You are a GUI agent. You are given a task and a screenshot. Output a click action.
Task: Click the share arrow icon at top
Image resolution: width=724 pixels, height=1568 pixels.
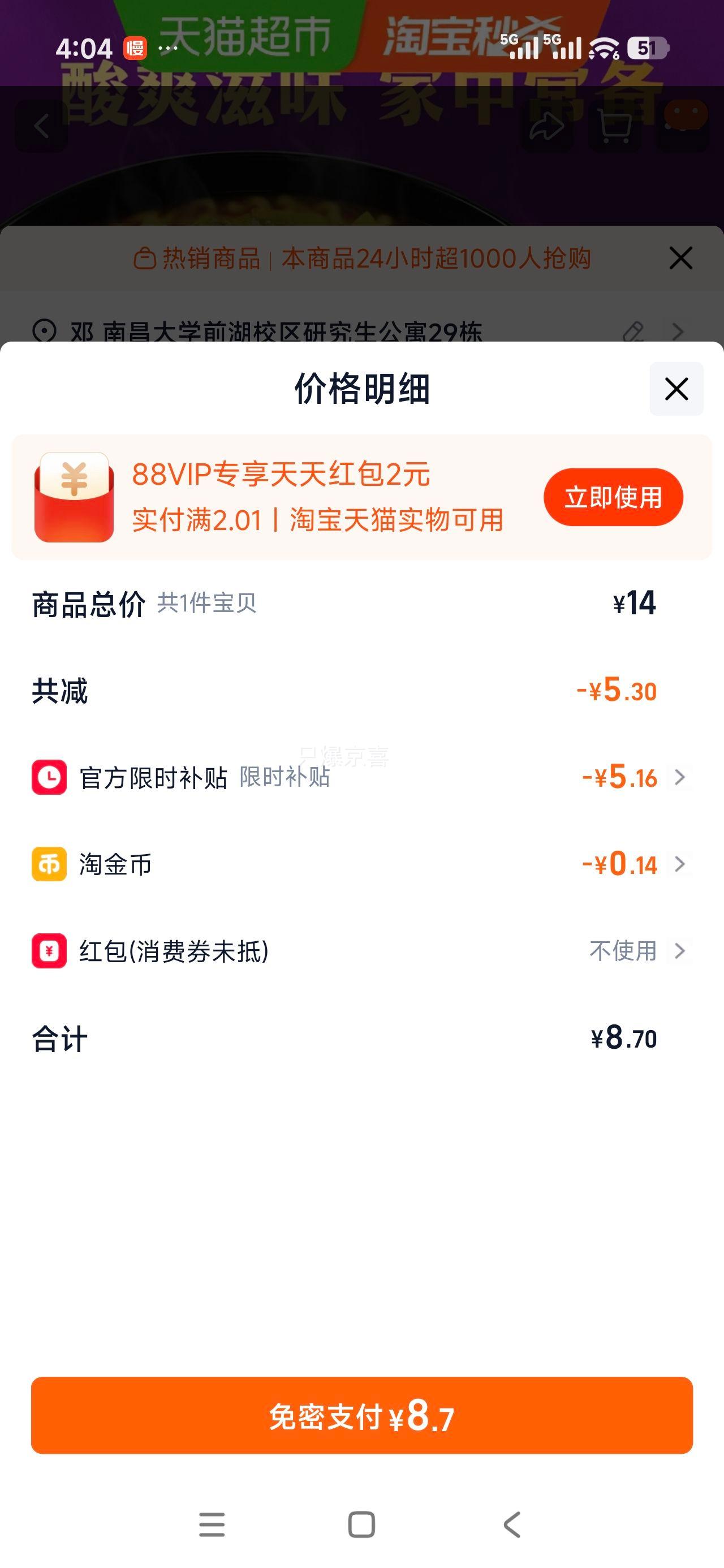click(x=547, y=126)
